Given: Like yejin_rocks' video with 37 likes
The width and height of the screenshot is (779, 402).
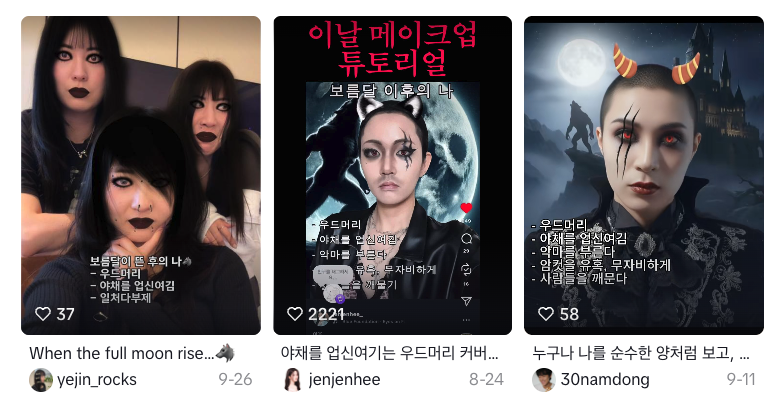Looking at the screenshot, I should point(43,314).
